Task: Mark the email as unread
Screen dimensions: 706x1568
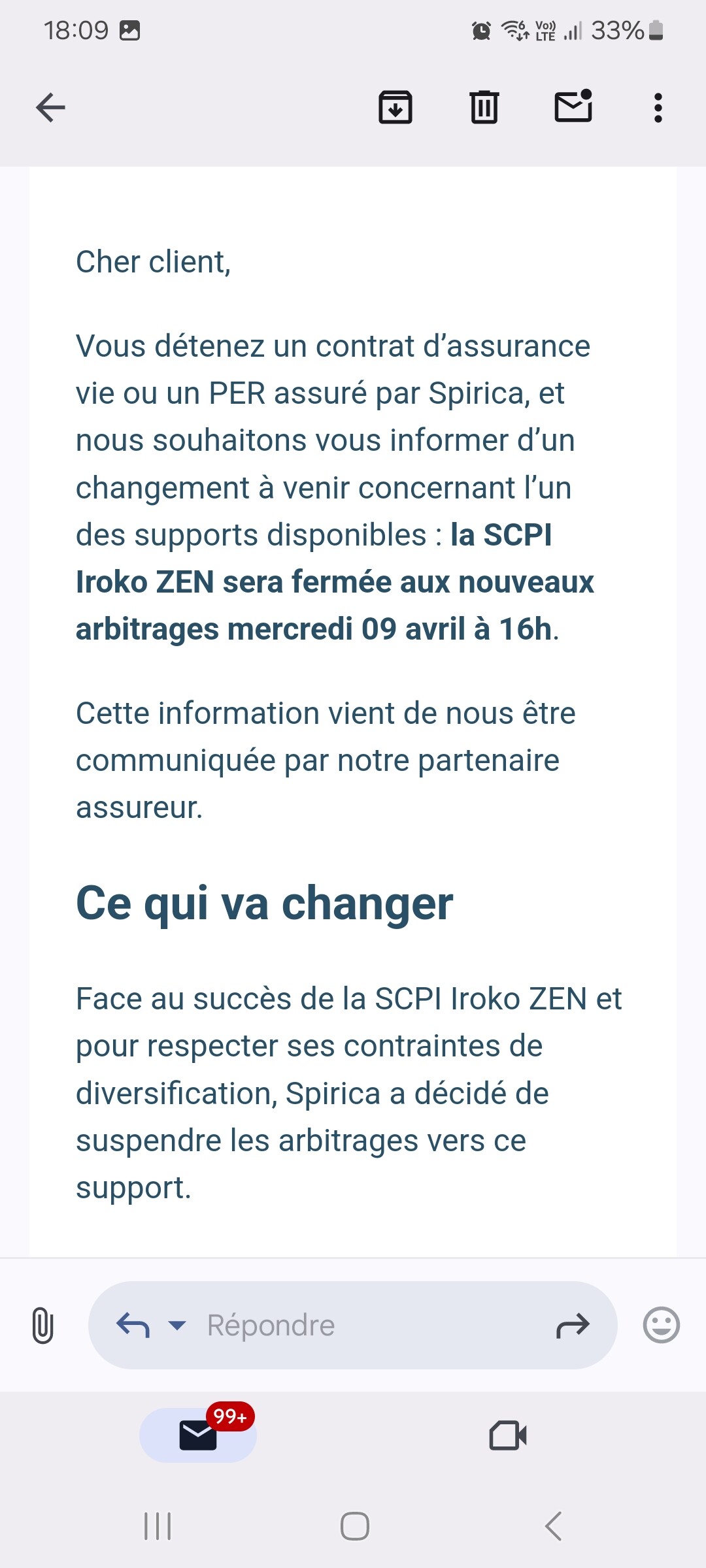Action: 573,106
